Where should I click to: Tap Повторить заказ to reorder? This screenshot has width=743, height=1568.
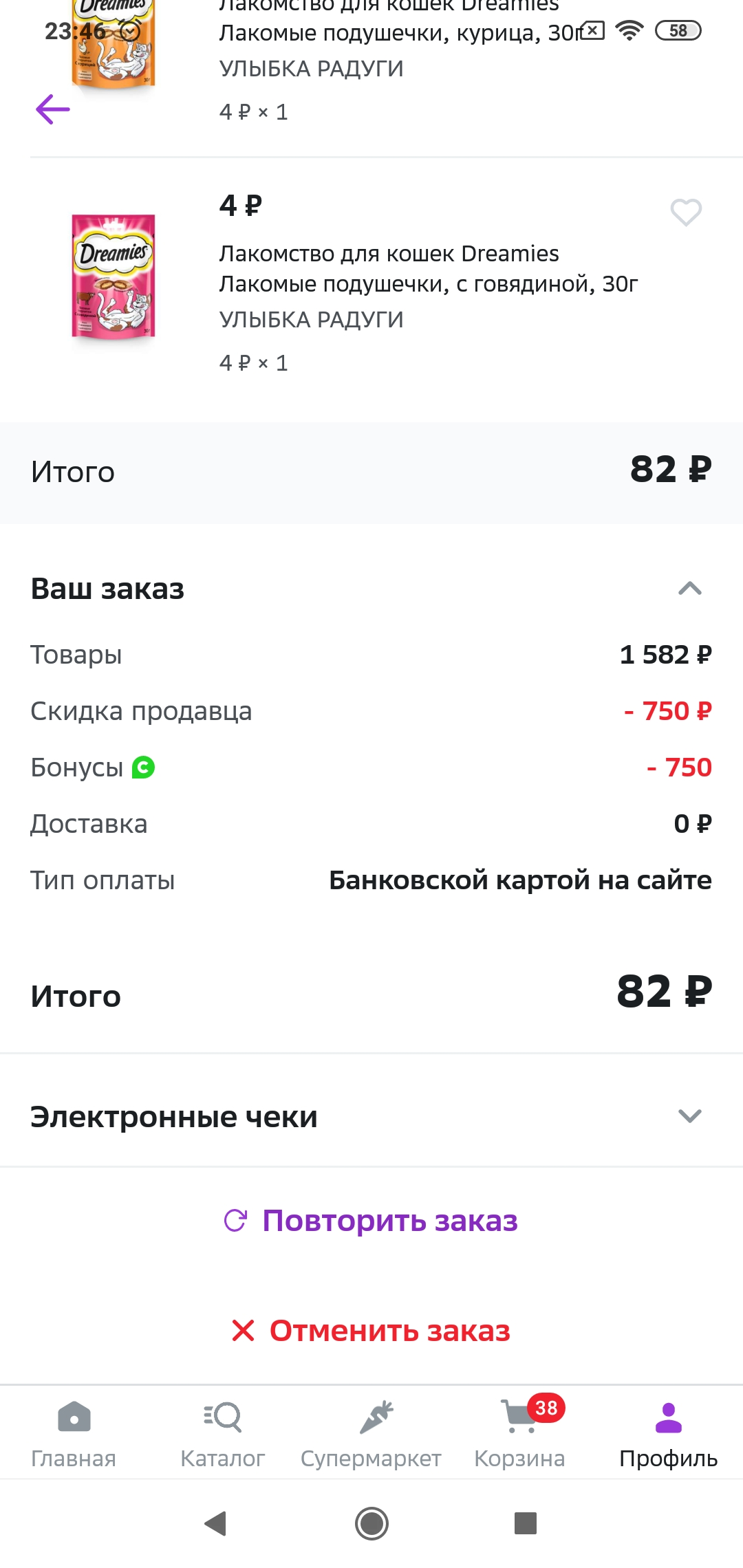tap(371, 1221)
